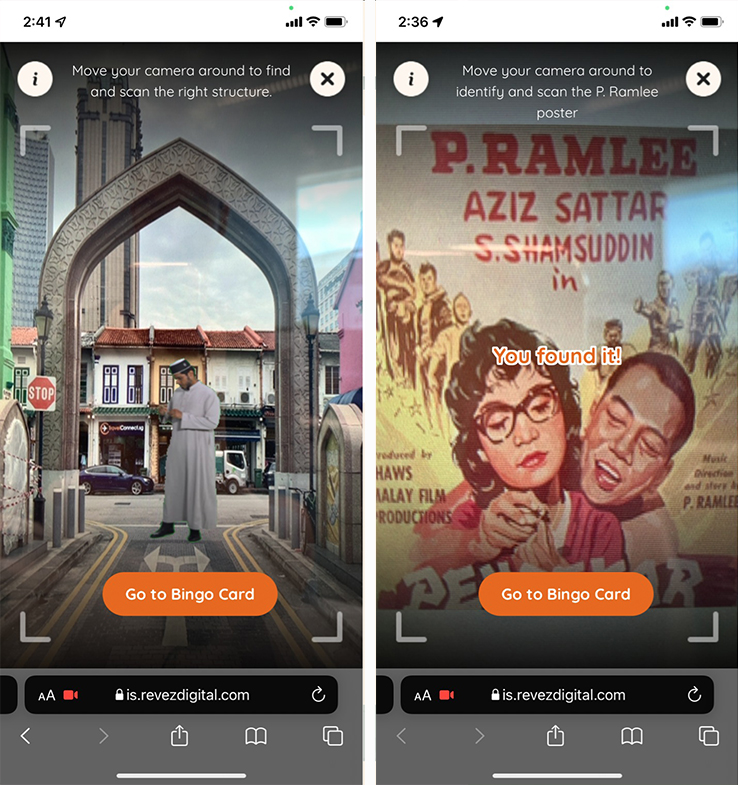Reload the page on the archway screen
Viewport: 738px width, 785px height.
(x=318, y=695)
